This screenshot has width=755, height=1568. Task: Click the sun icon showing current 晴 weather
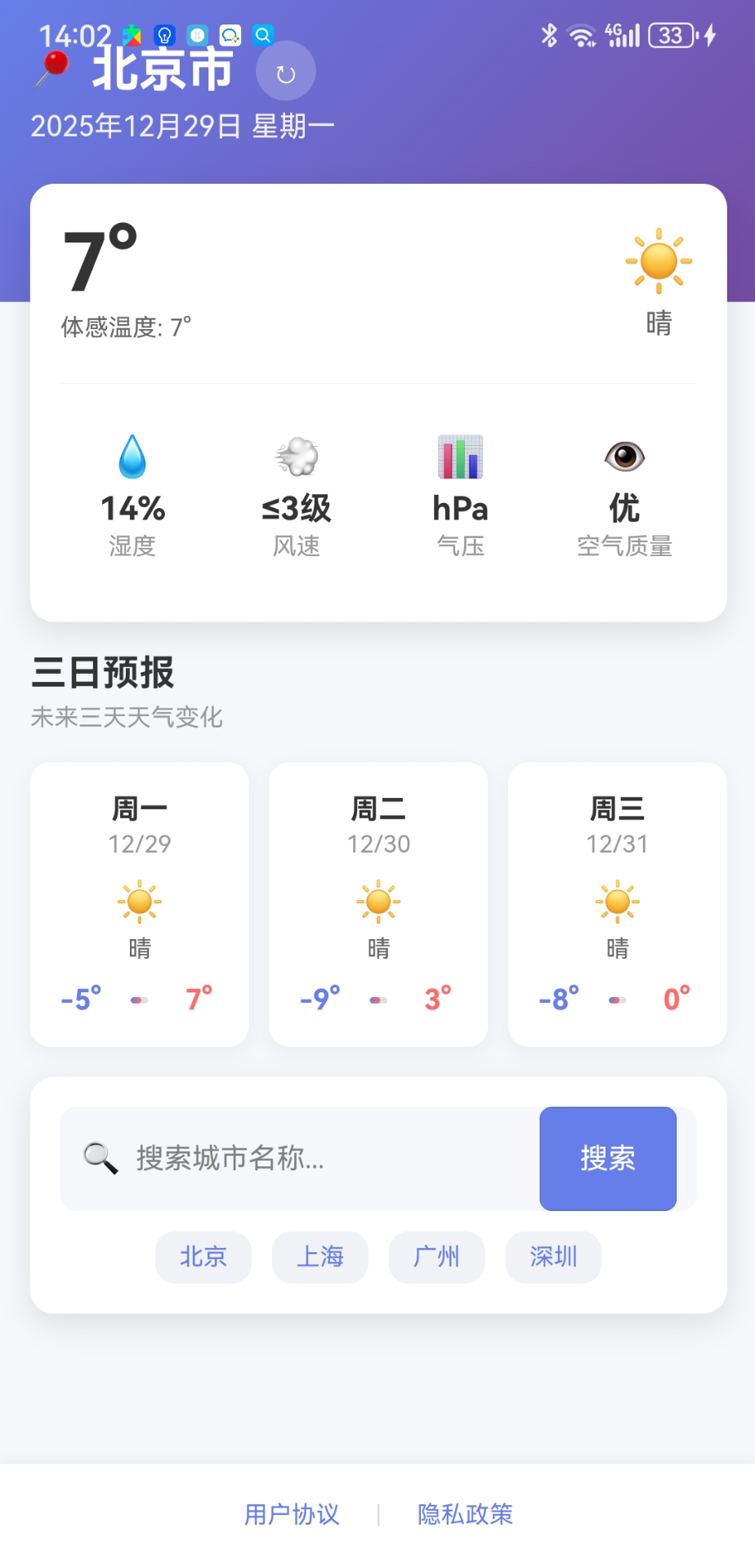point(659,261)
